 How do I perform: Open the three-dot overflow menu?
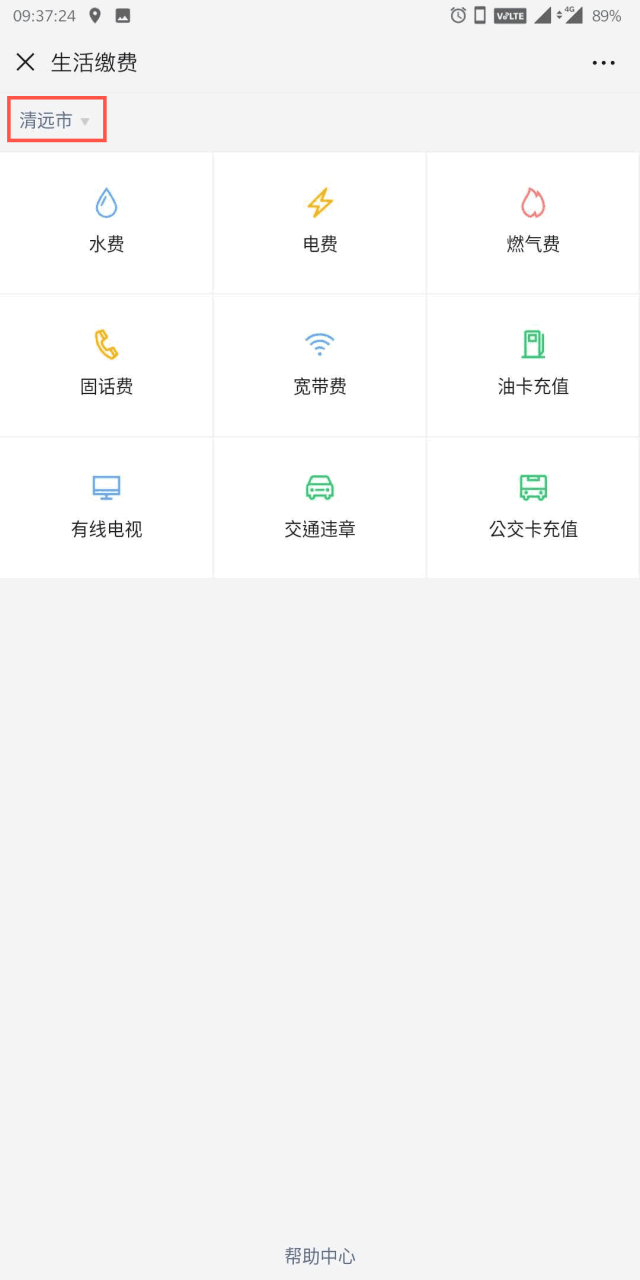coord(603,62)
